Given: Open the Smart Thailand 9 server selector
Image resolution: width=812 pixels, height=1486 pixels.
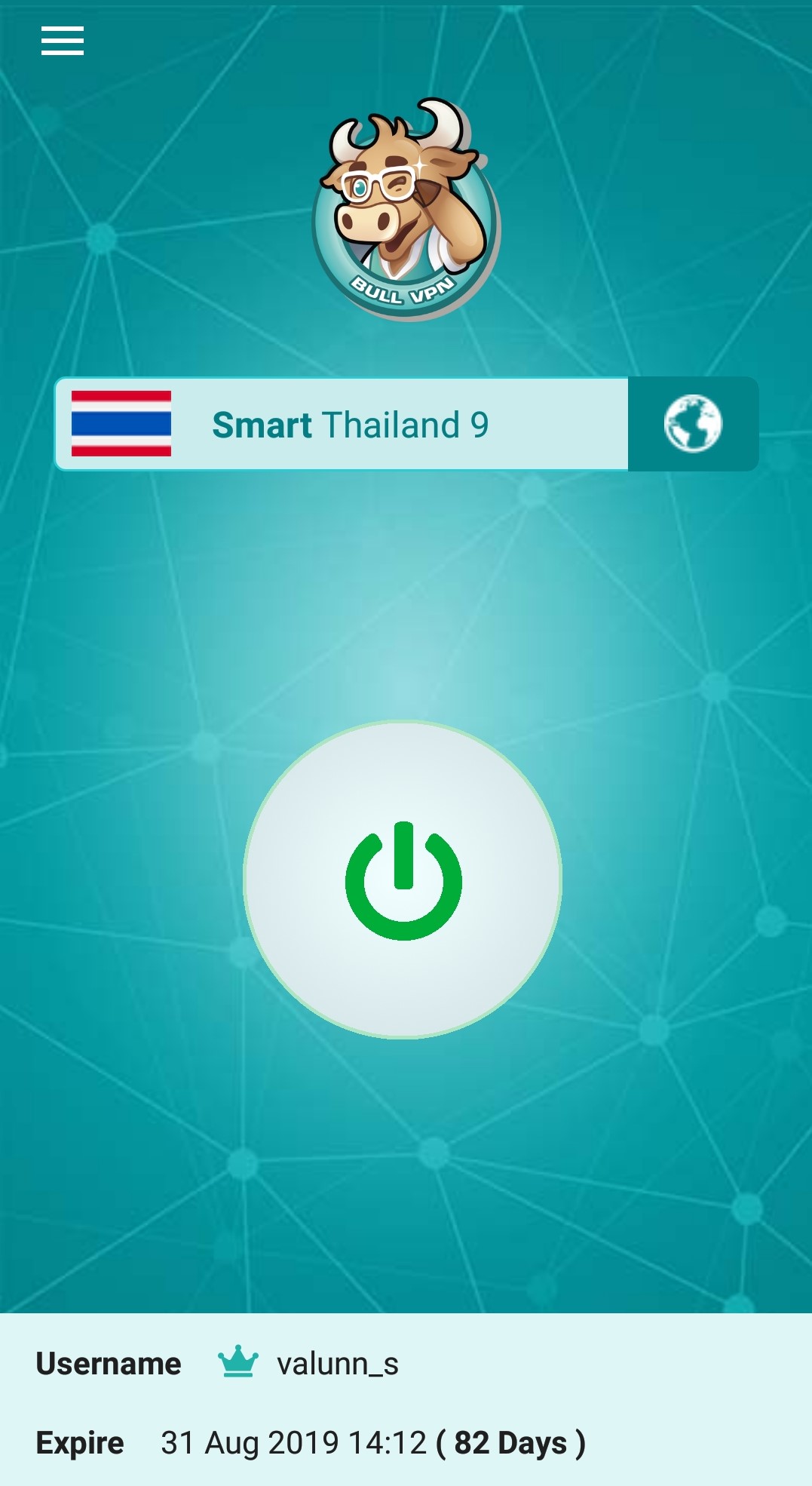Looking at the screenshot, I should pos(342,424).
